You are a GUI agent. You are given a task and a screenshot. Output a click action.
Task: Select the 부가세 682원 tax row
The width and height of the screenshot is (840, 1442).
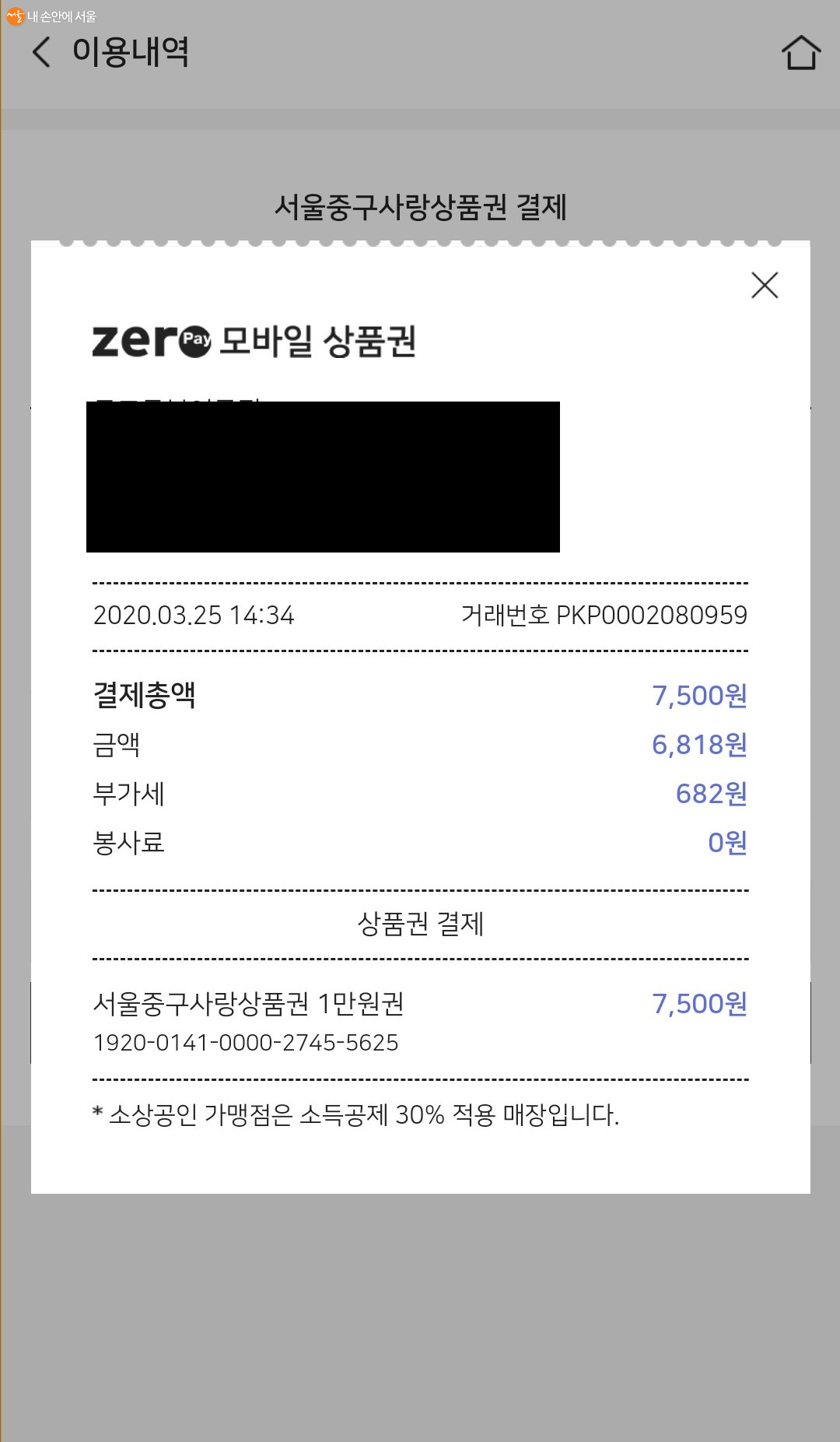point(420,793)
